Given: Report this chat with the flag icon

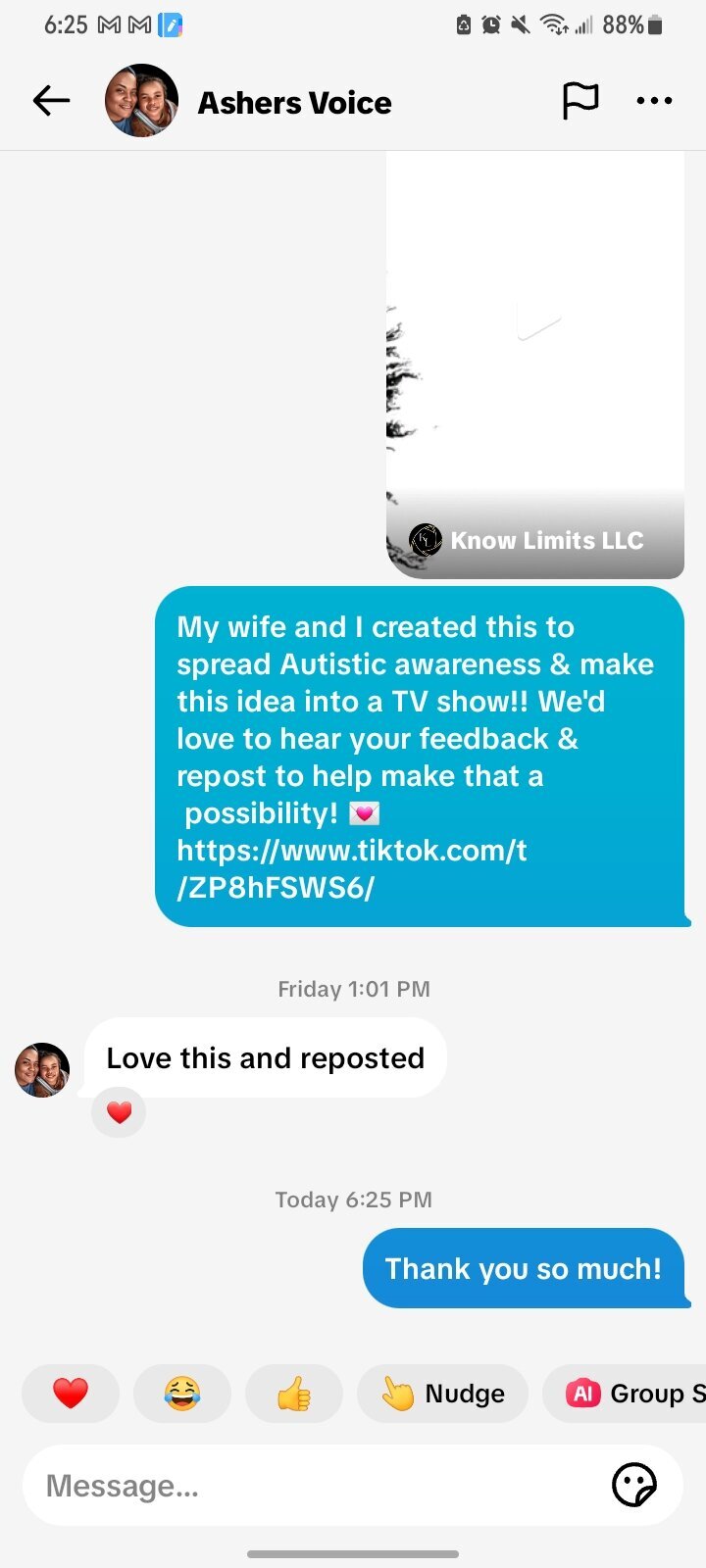Looking at the screenshot, I should [580, 101].
